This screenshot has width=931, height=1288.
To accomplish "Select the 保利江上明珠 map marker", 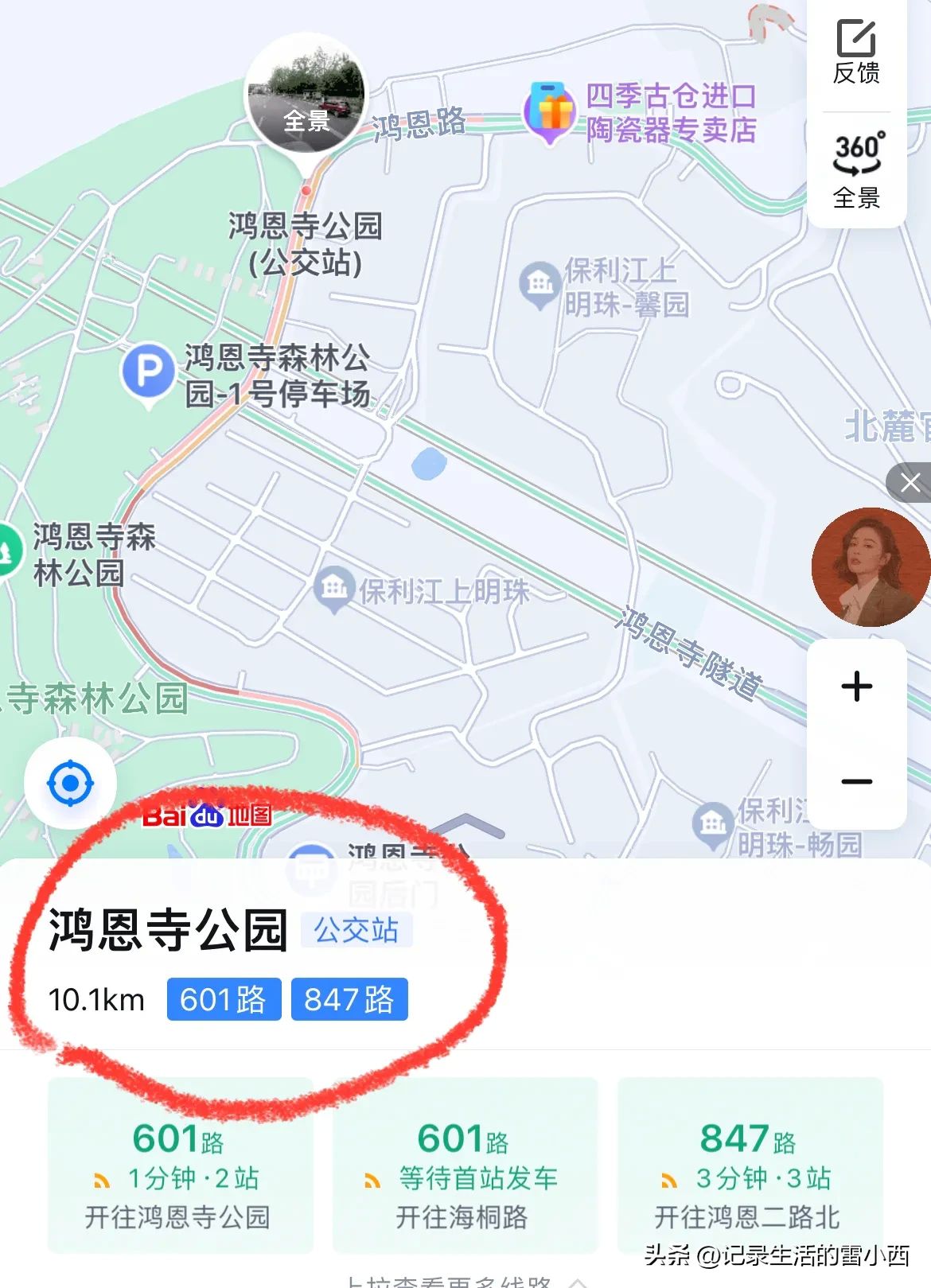I will [x=334, y=587].
